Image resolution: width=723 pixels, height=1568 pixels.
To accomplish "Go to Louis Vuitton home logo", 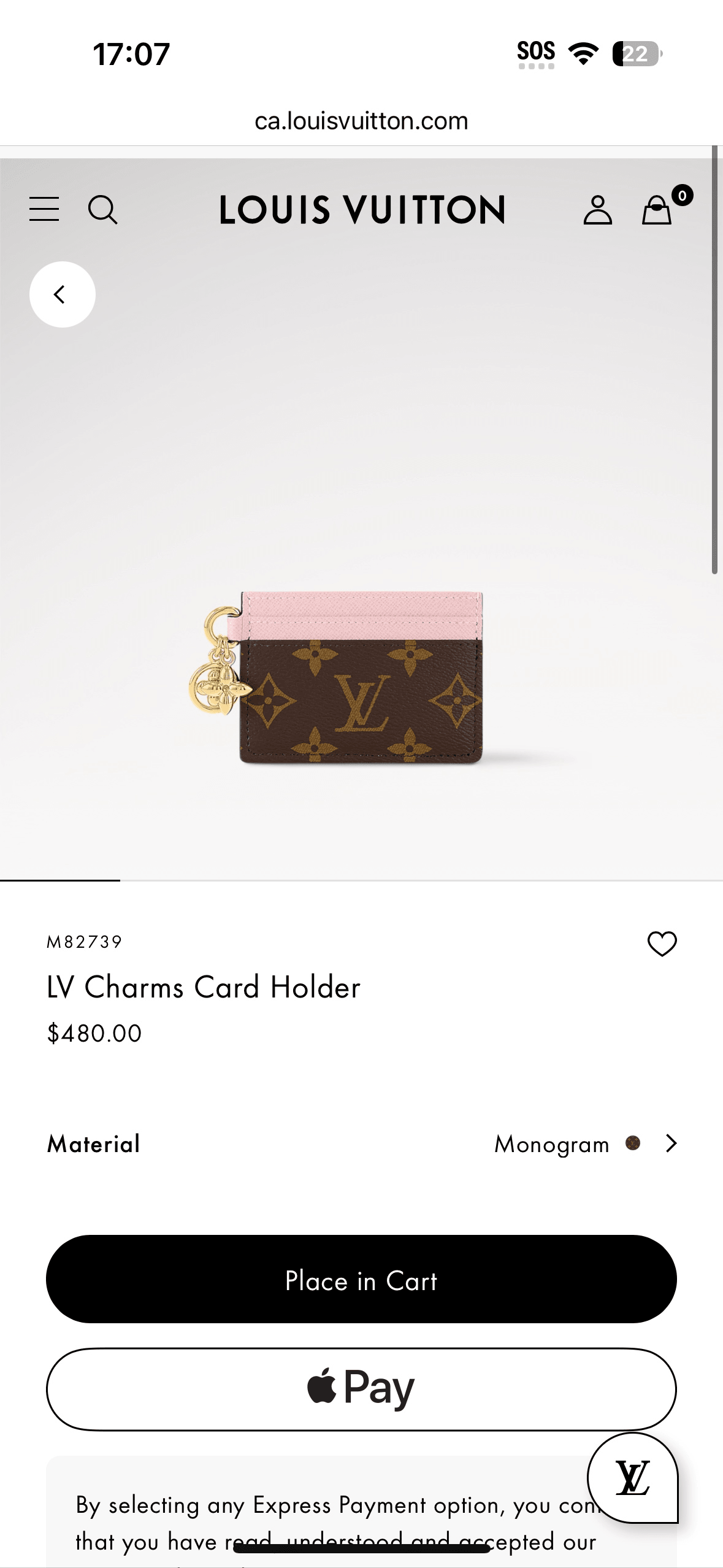I will click(x=362, y=210).
